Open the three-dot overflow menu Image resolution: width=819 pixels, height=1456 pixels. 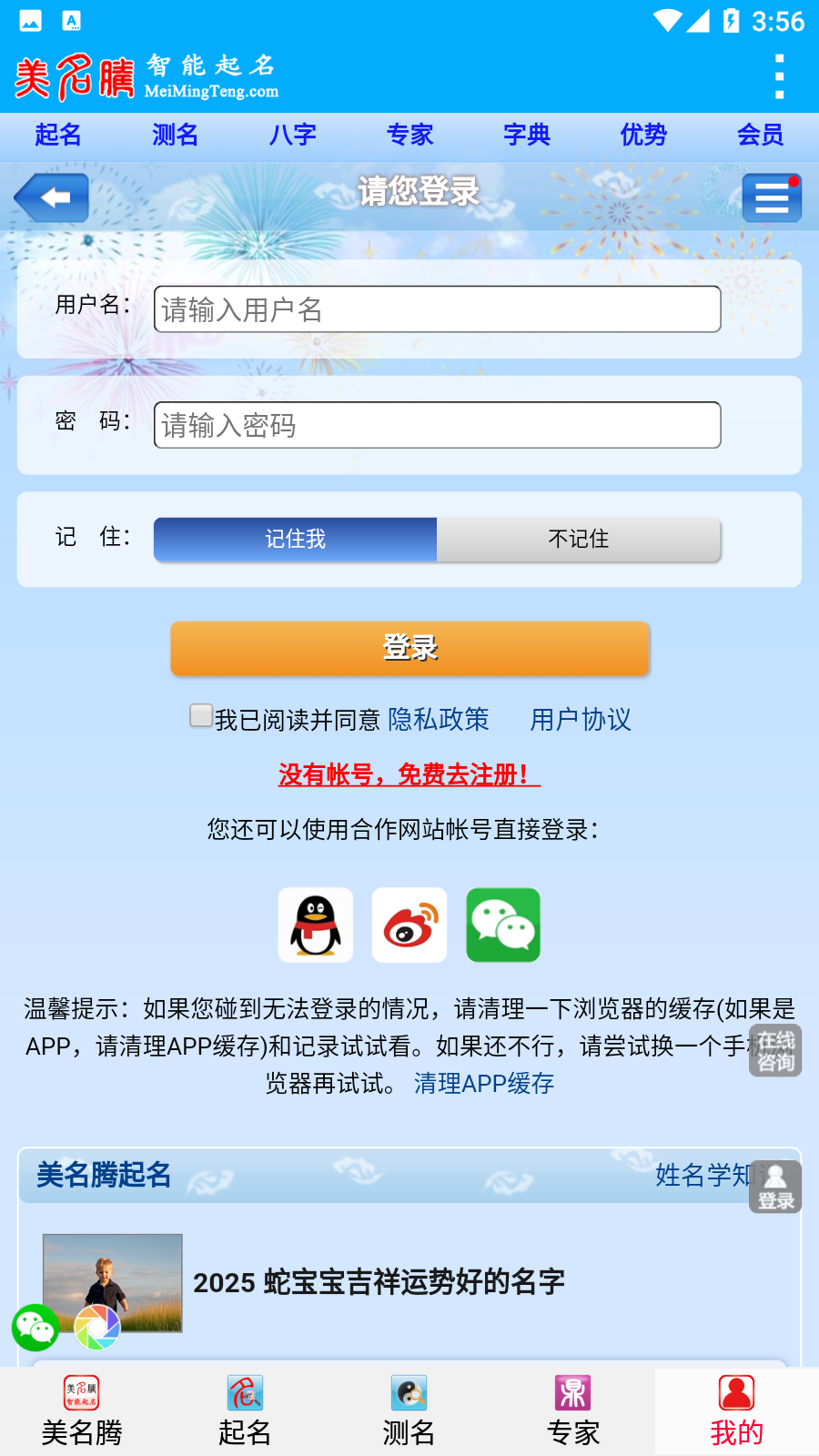coord(779,76)
